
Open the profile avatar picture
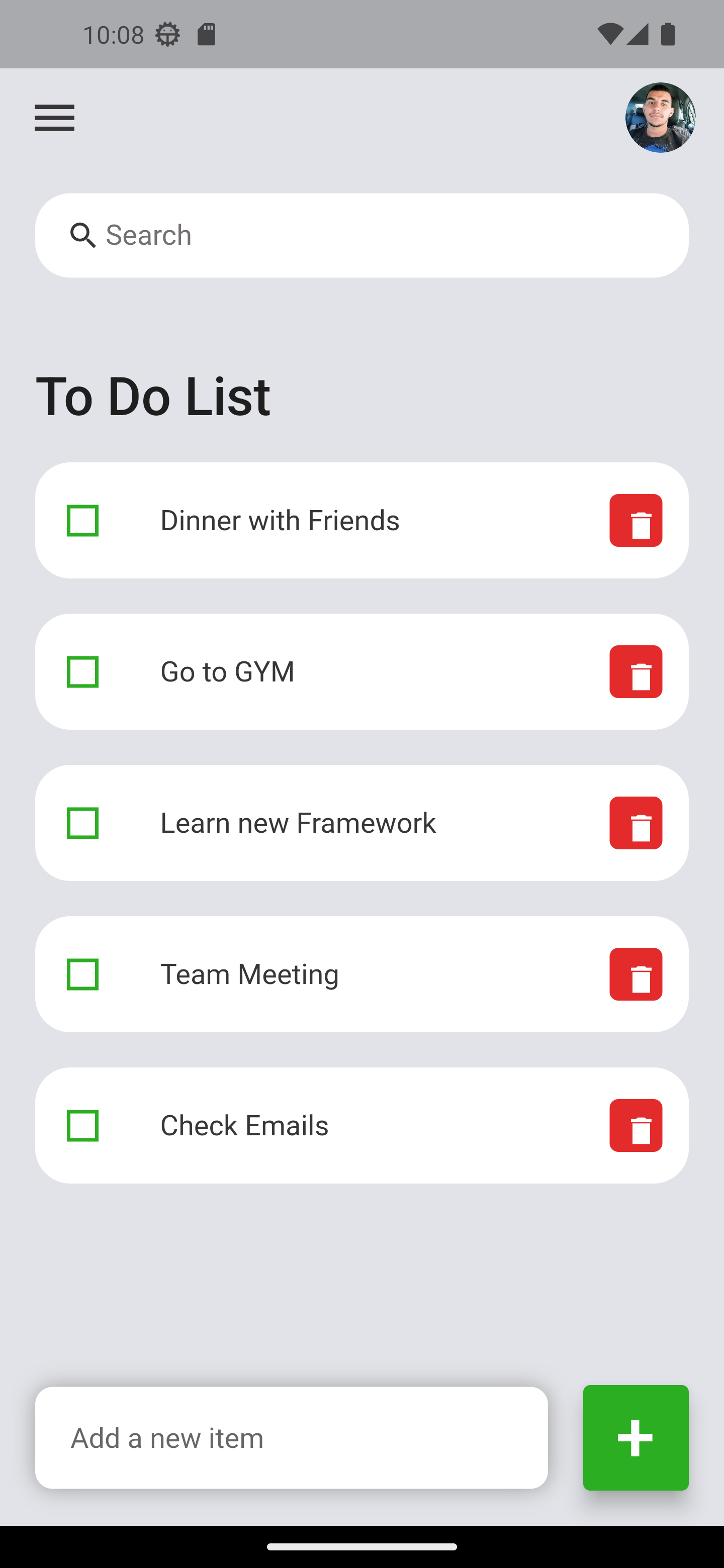pos(660,118)
